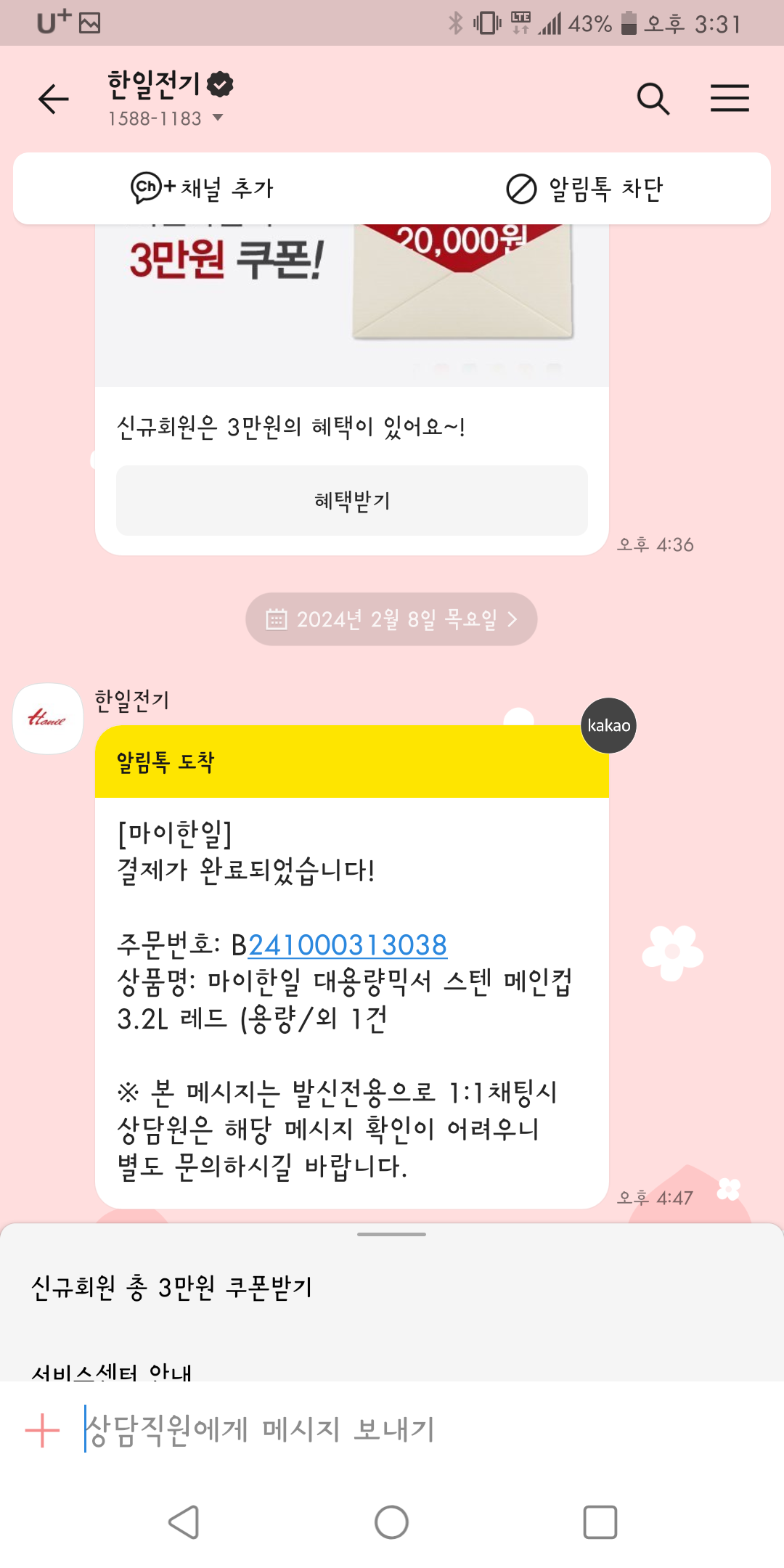Open the hamburger menu
Viewport: 784px width, 1568px height.
pyautogui.click(x=730, y=98)
